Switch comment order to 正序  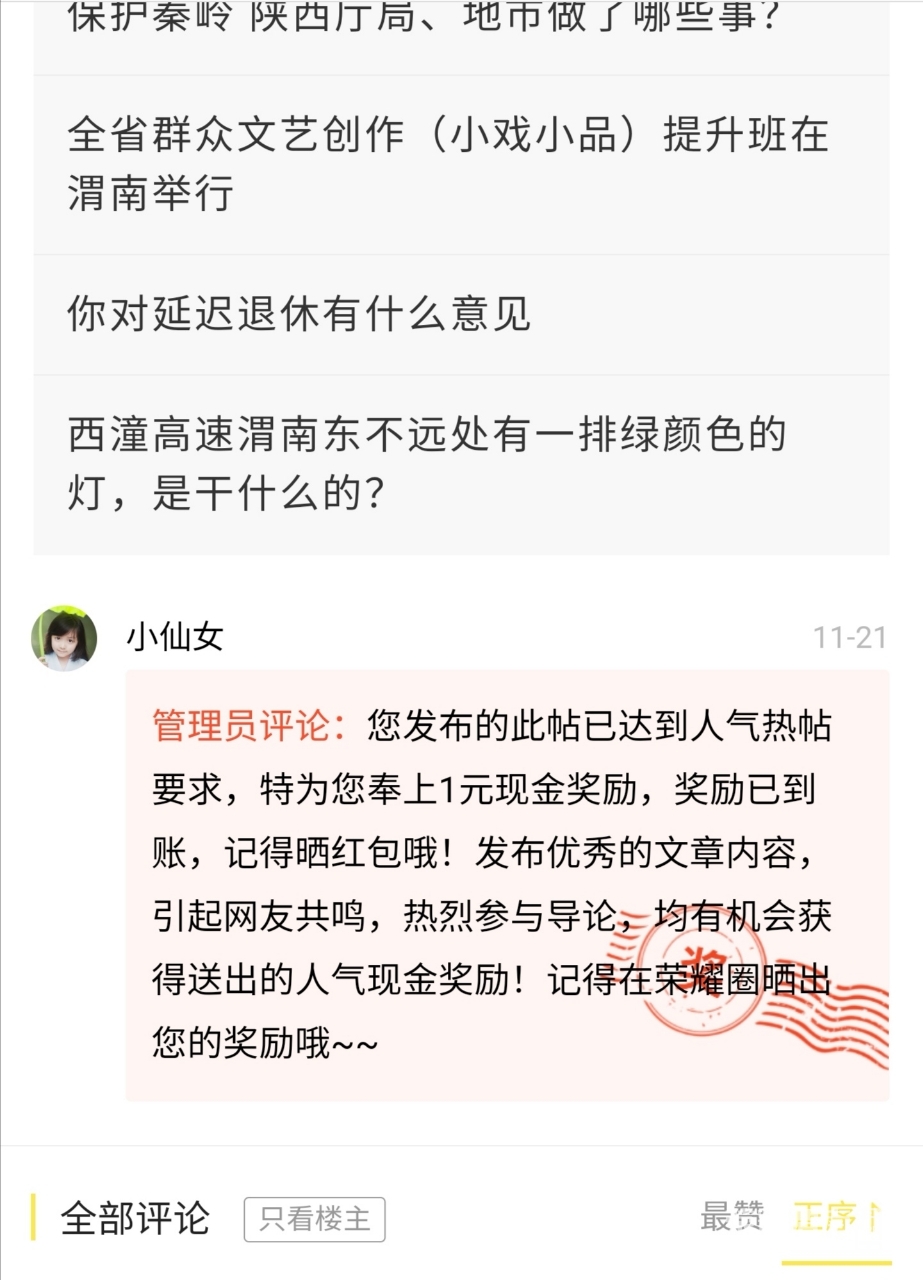pos(836,1217)
